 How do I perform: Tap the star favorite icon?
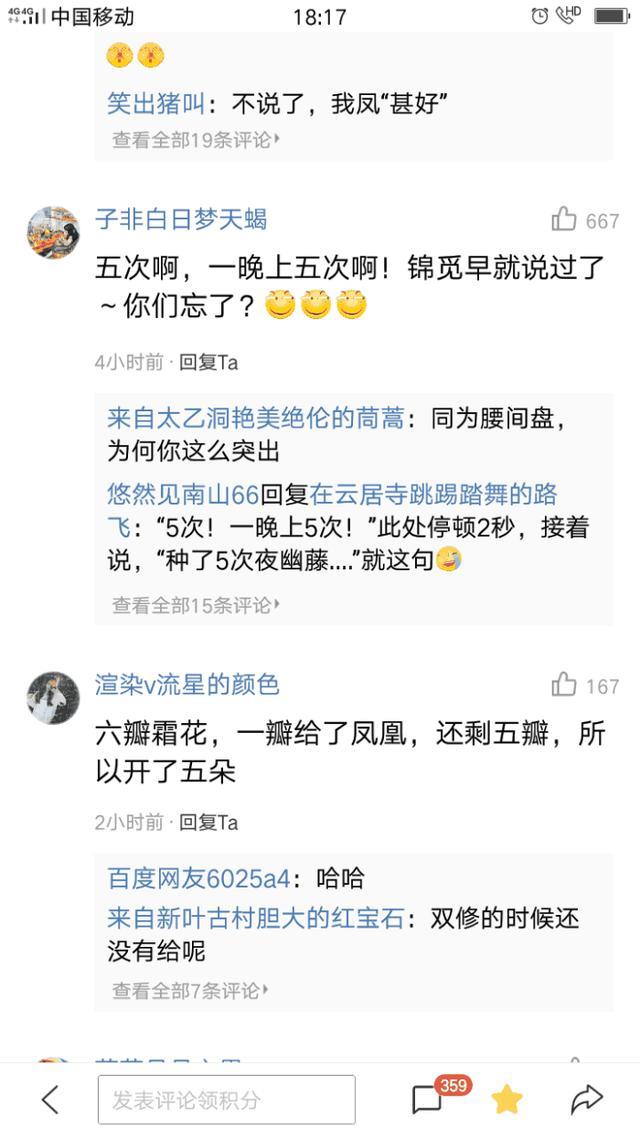[507, 1100]
